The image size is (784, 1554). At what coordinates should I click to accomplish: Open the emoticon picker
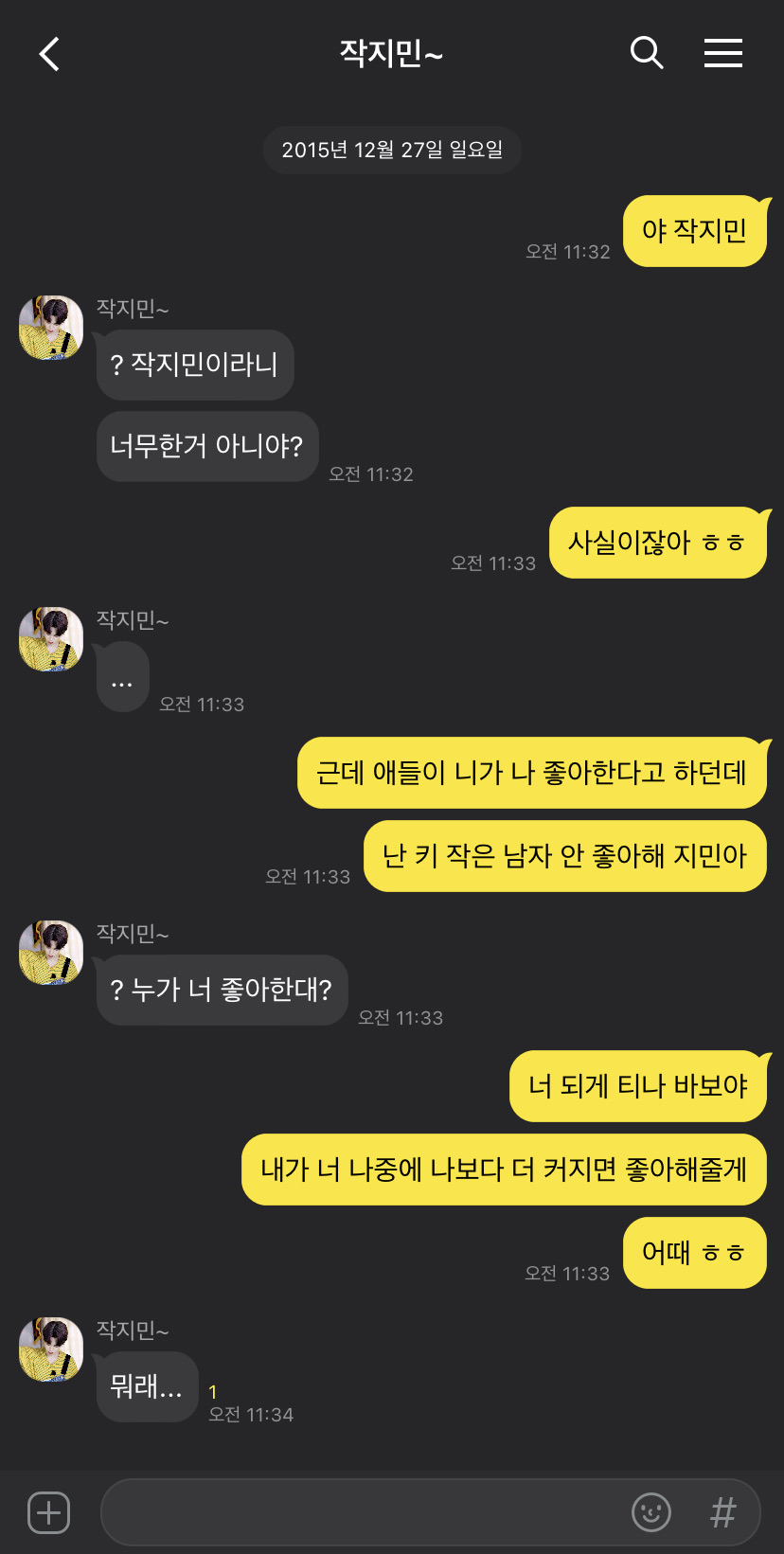tap(650, 1512)
